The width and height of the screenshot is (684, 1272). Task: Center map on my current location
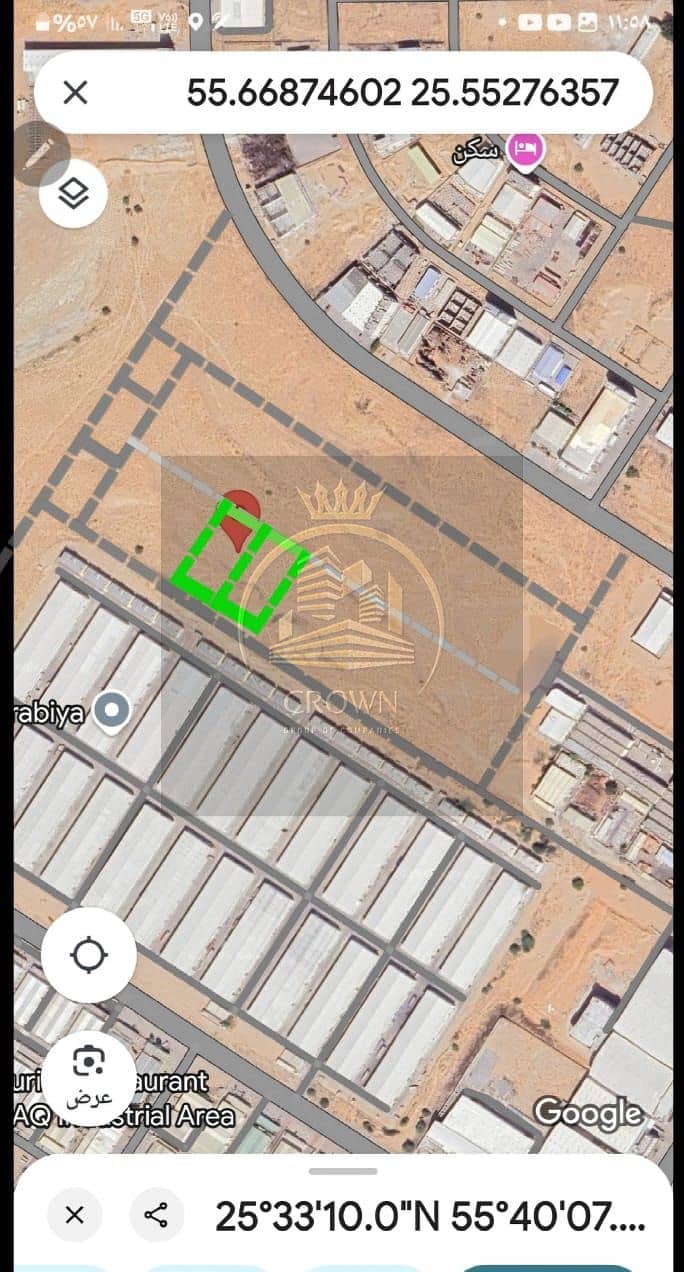point(88,955)
